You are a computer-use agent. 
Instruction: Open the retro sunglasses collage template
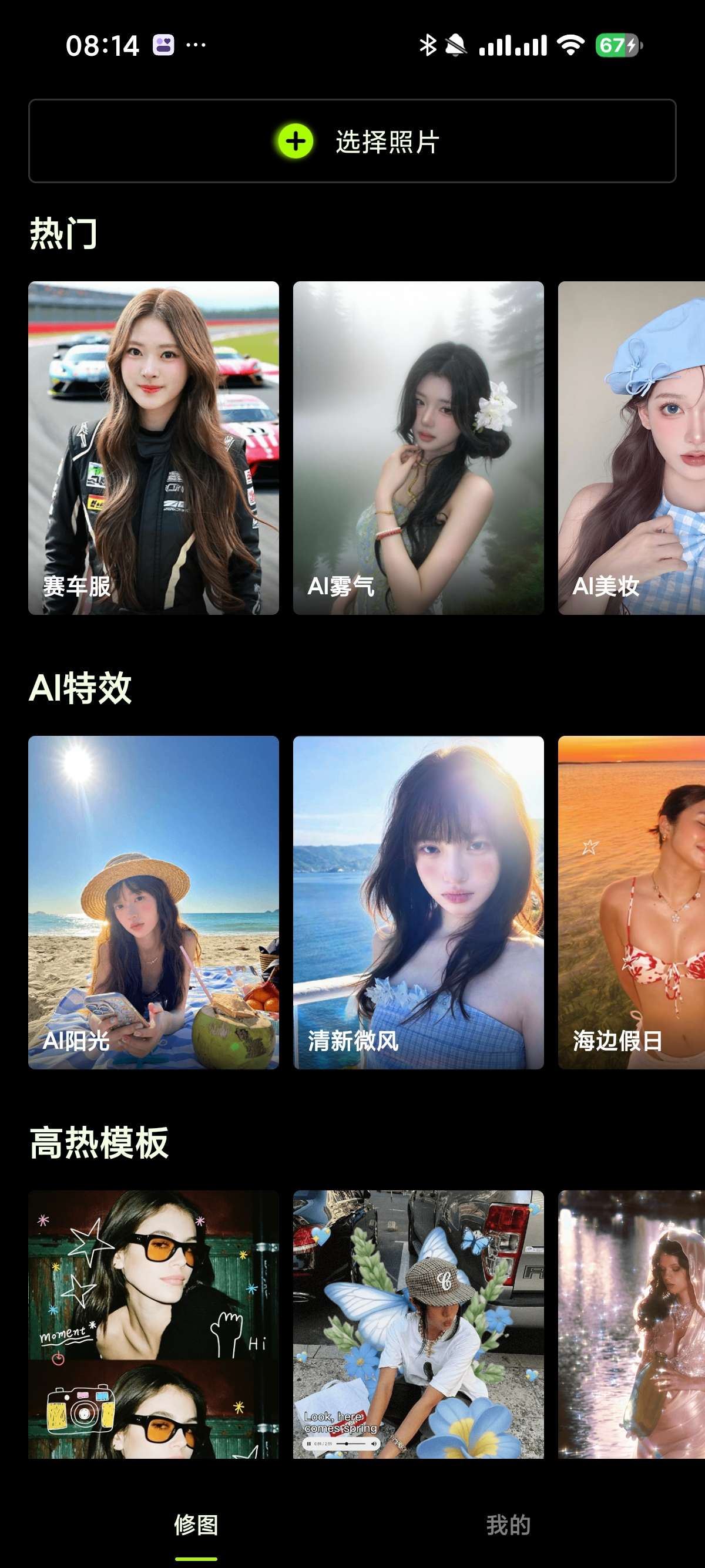[x=153, y=1327]
